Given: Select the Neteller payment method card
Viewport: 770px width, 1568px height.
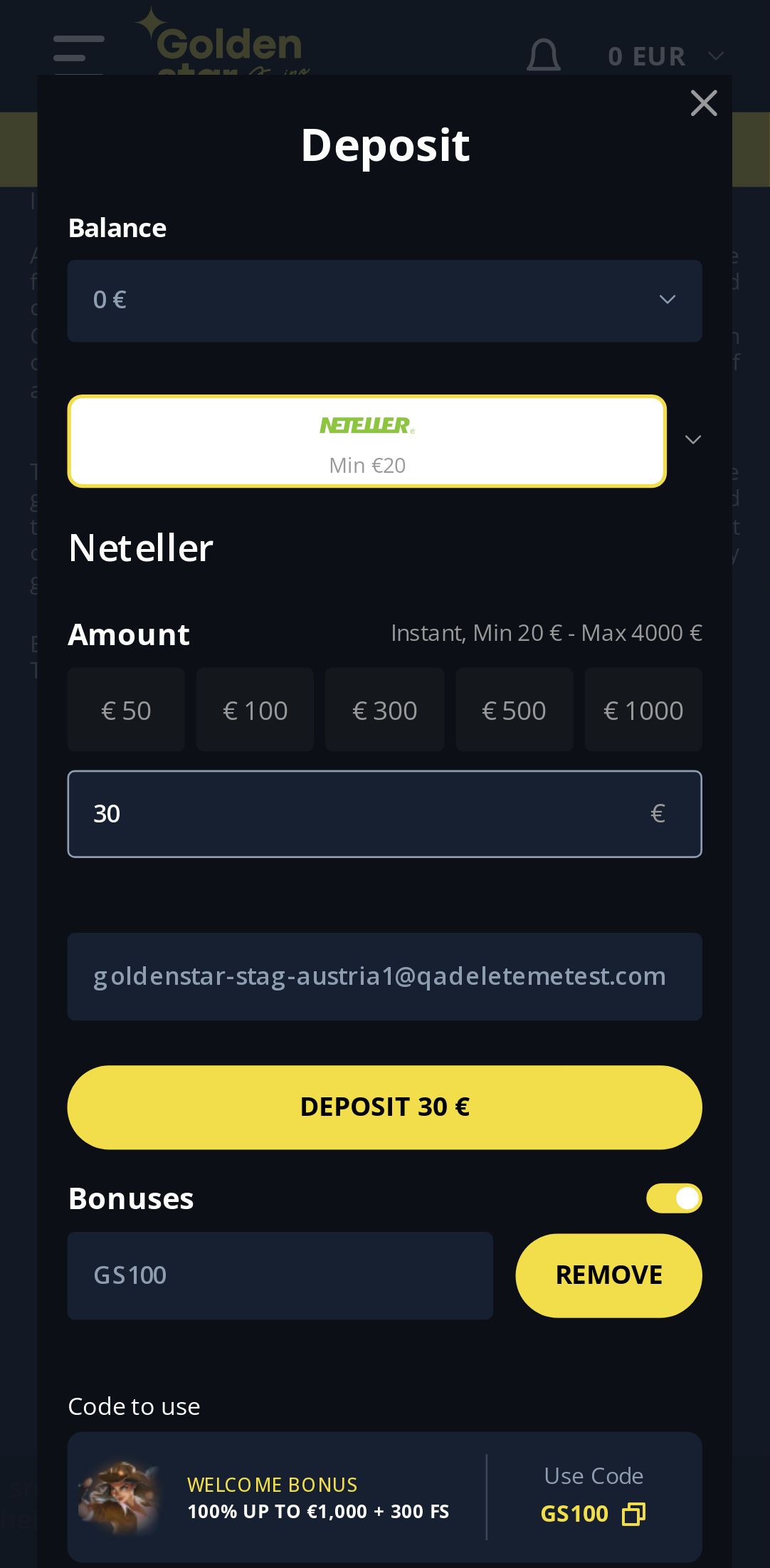Looking at the screenshot, I should 366,441.
